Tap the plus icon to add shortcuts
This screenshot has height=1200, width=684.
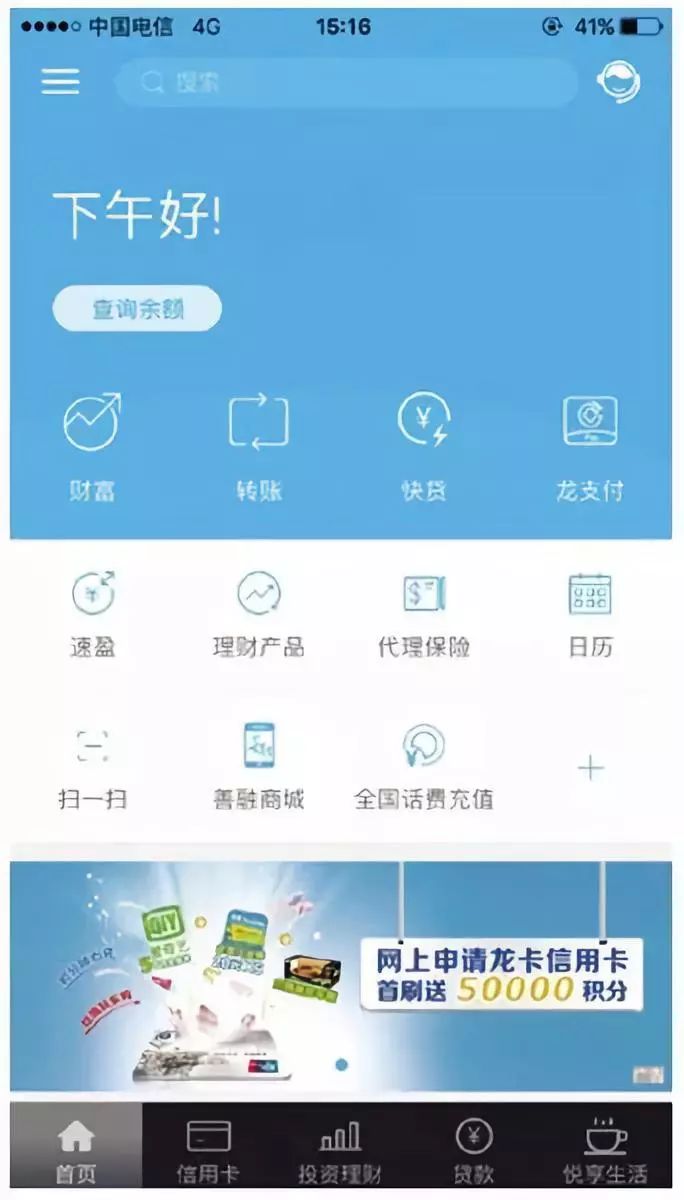(591, 768)
